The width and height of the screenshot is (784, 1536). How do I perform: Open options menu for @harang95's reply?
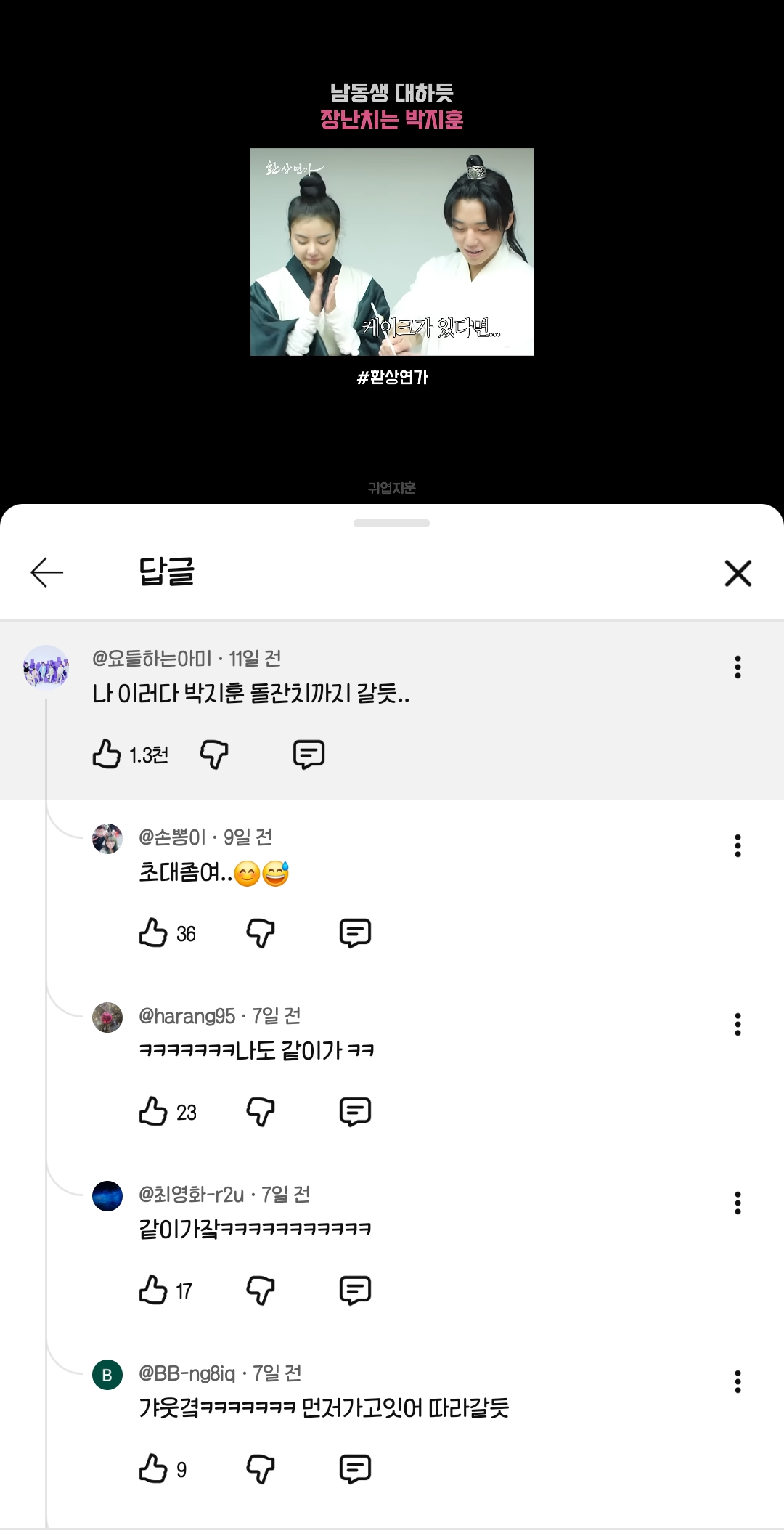coord(738,1024)
